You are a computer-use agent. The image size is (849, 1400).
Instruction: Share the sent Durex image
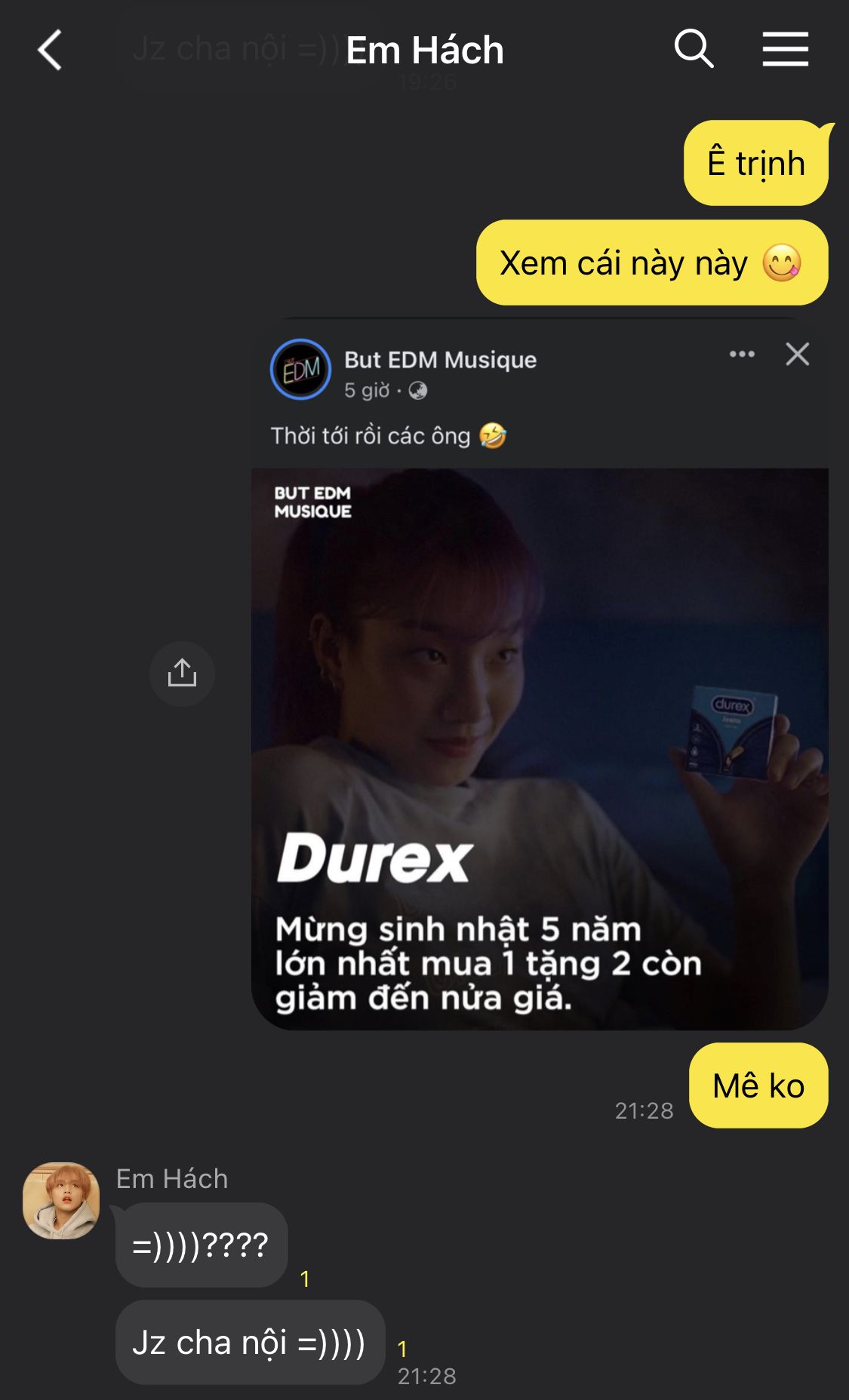coord(182,673)
